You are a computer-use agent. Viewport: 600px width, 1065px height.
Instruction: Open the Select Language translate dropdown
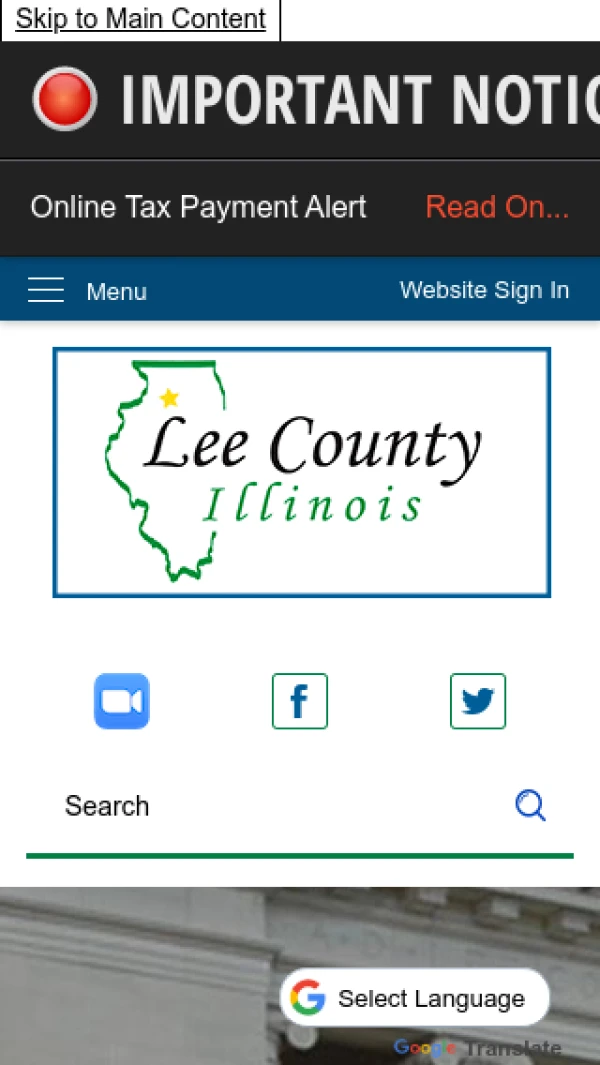click(415, 998)
